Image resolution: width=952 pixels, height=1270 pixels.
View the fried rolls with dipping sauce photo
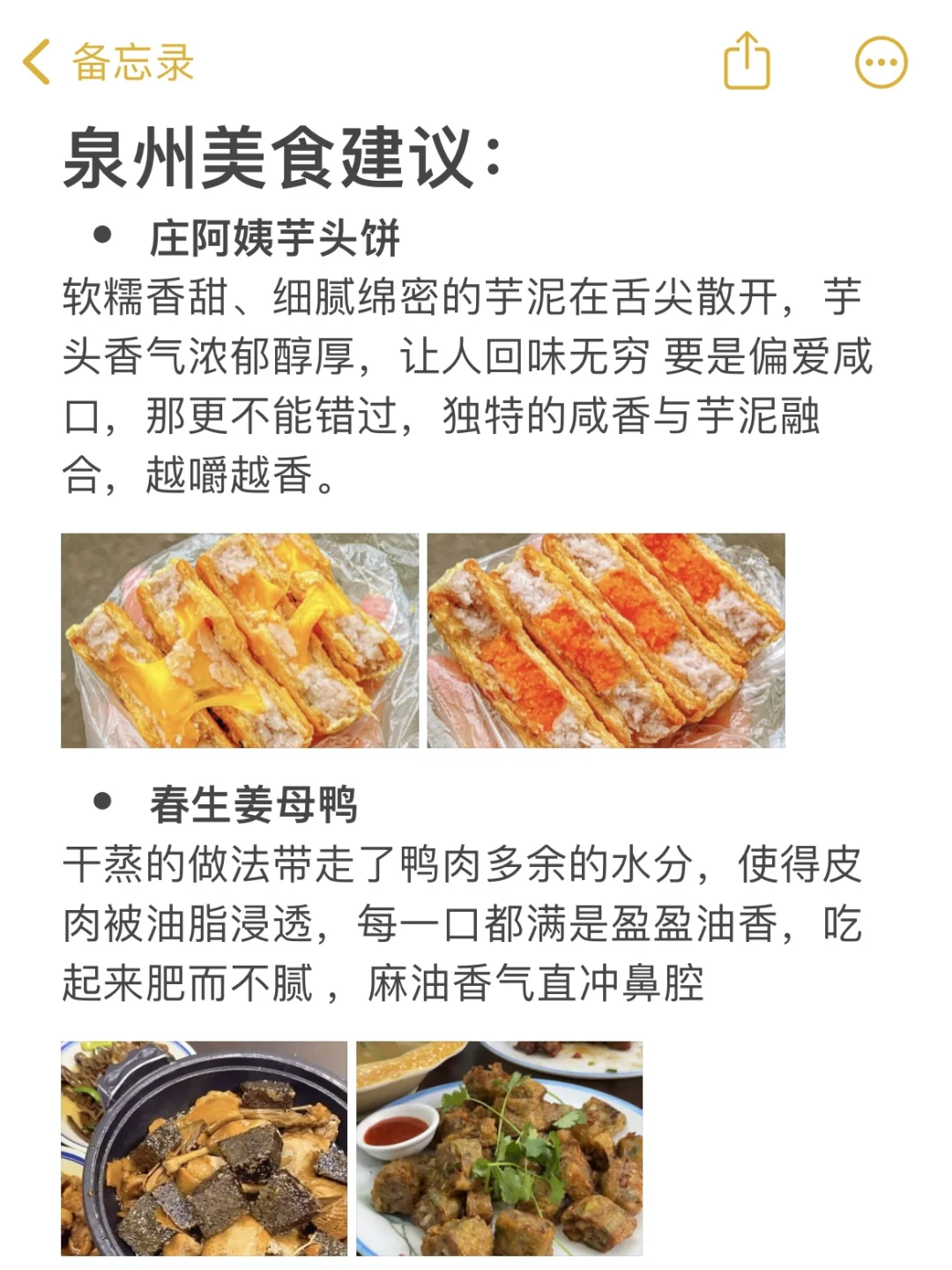499,1147
